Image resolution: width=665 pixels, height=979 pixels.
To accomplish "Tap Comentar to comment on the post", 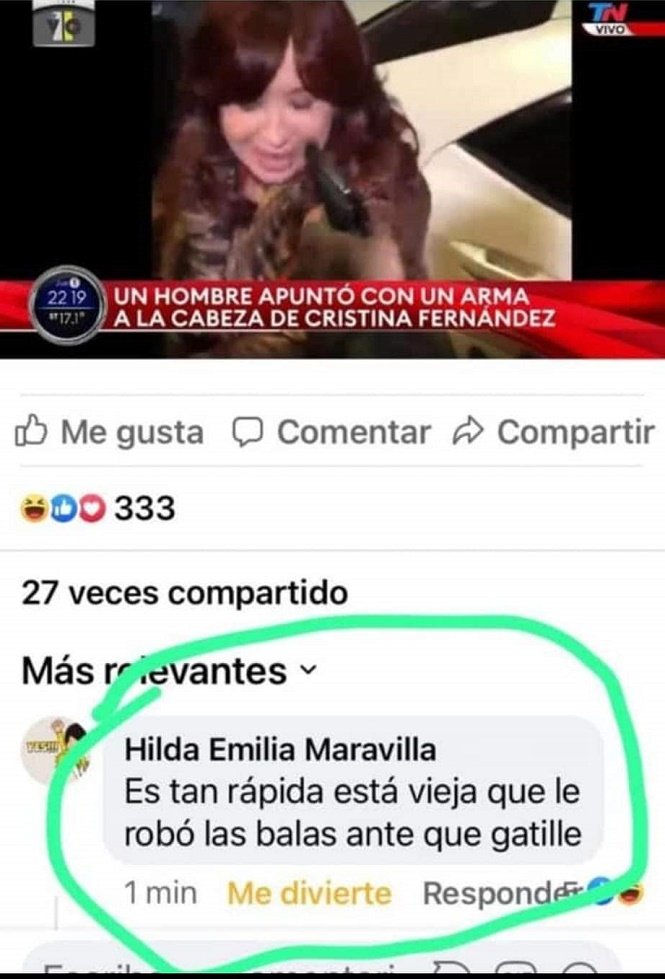I will pos(331,432).
